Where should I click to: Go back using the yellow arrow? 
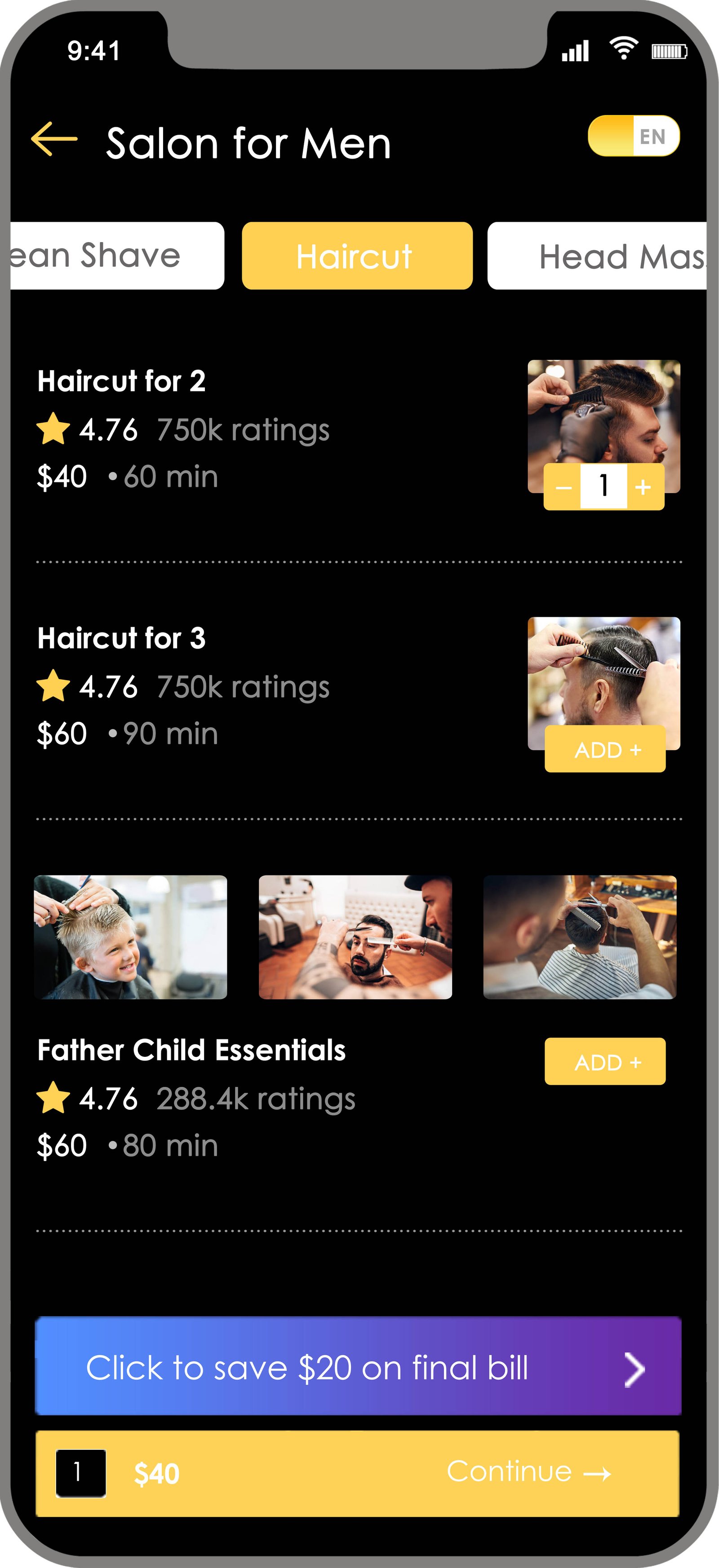point(54,139)
